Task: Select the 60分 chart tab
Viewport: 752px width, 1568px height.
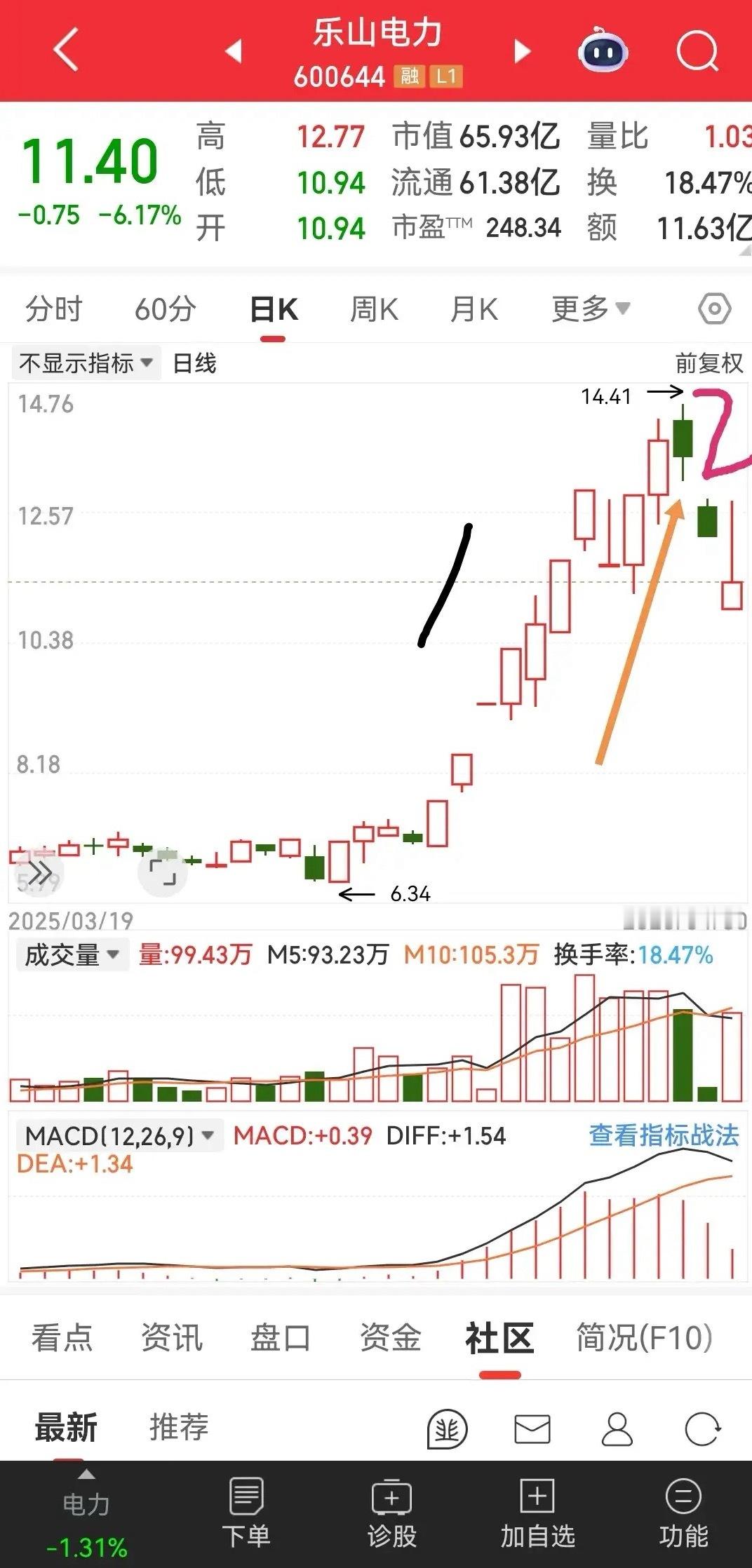Action: (x=165, y=309)
